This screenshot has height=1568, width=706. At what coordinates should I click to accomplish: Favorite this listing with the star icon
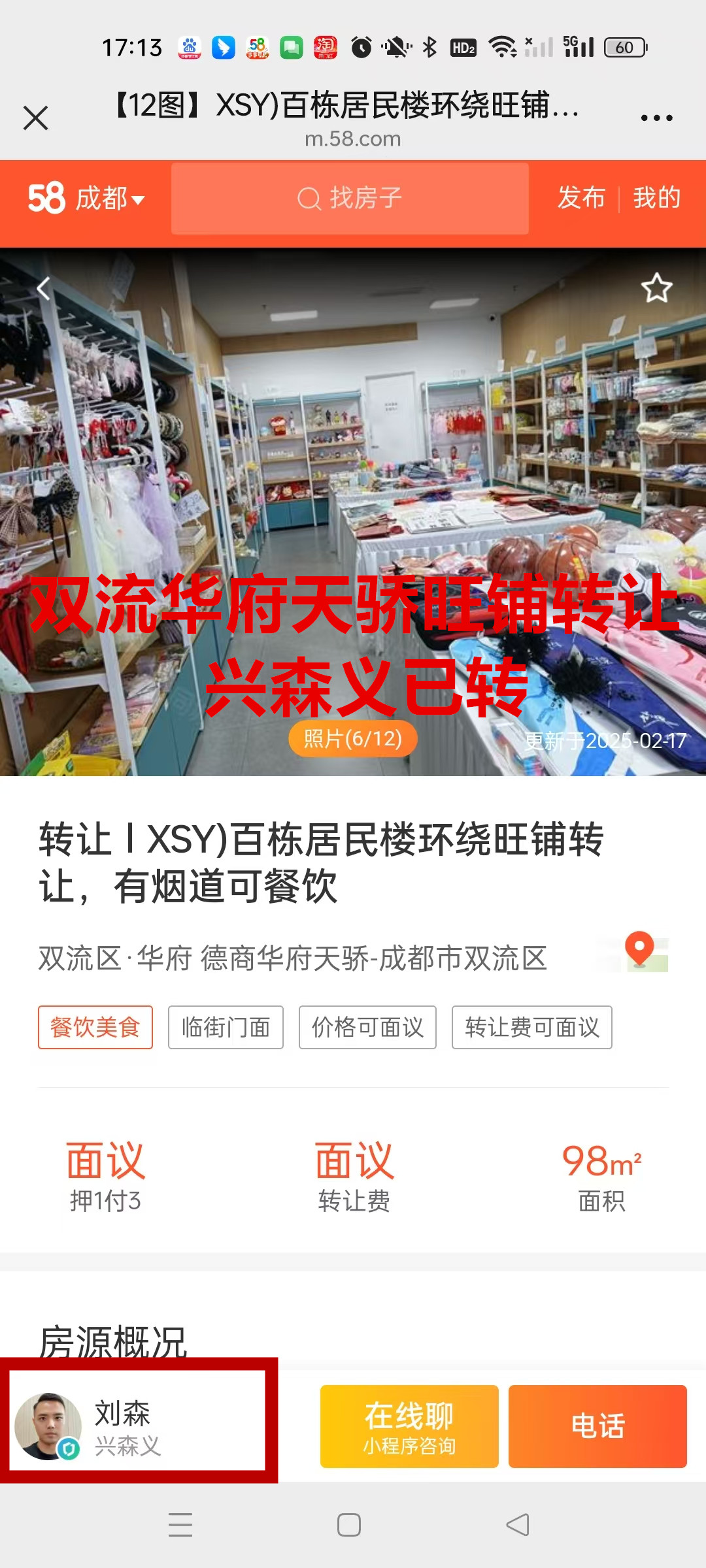tap(656, 288)
